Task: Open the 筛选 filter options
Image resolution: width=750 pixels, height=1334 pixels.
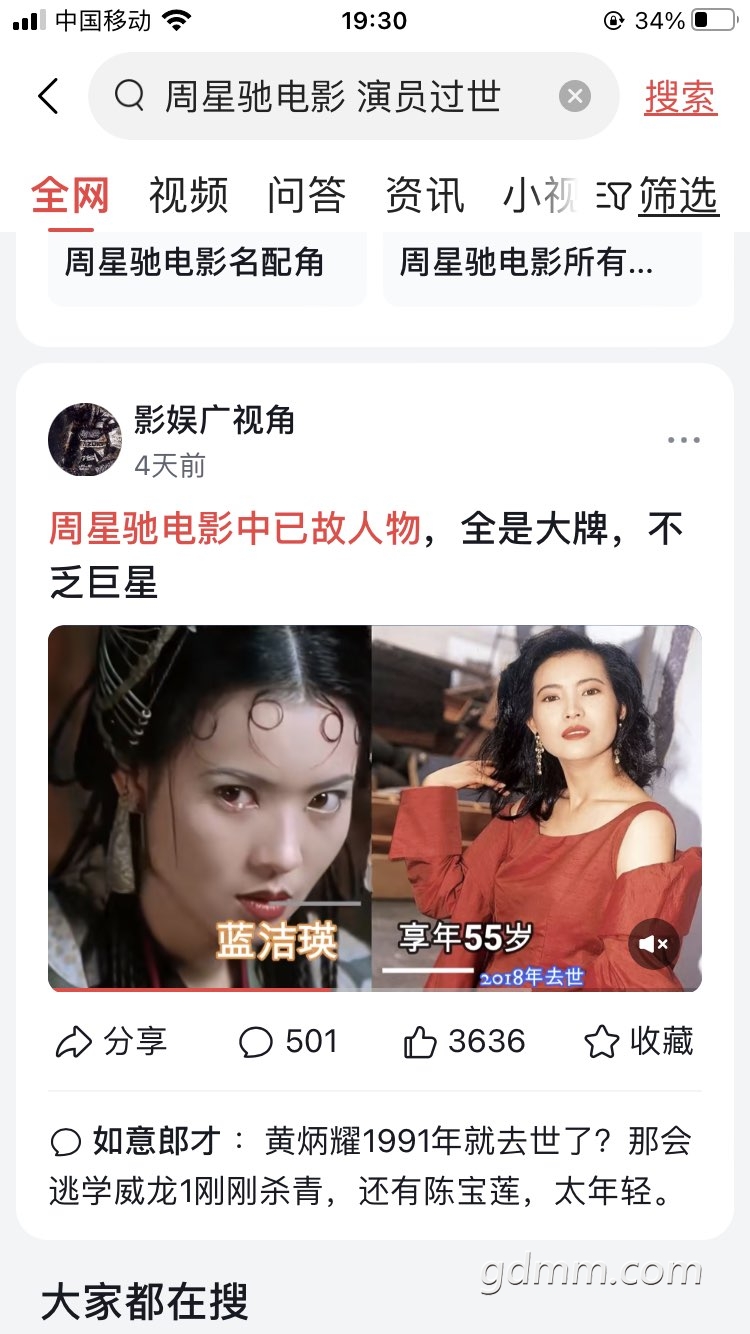Action: pos(662,195)
